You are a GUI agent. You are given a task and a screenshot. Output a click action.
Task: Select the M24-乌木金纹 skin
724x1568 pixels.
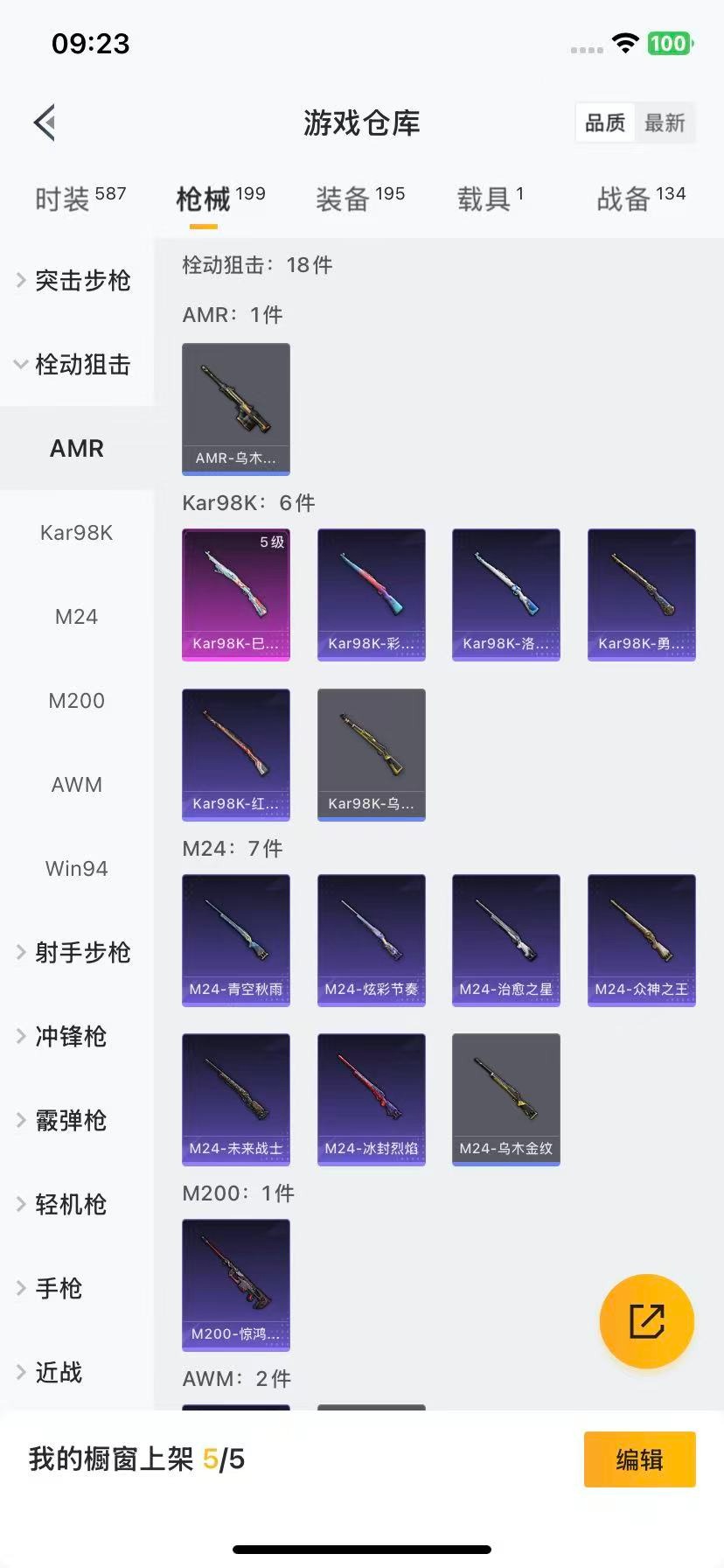505,1100
